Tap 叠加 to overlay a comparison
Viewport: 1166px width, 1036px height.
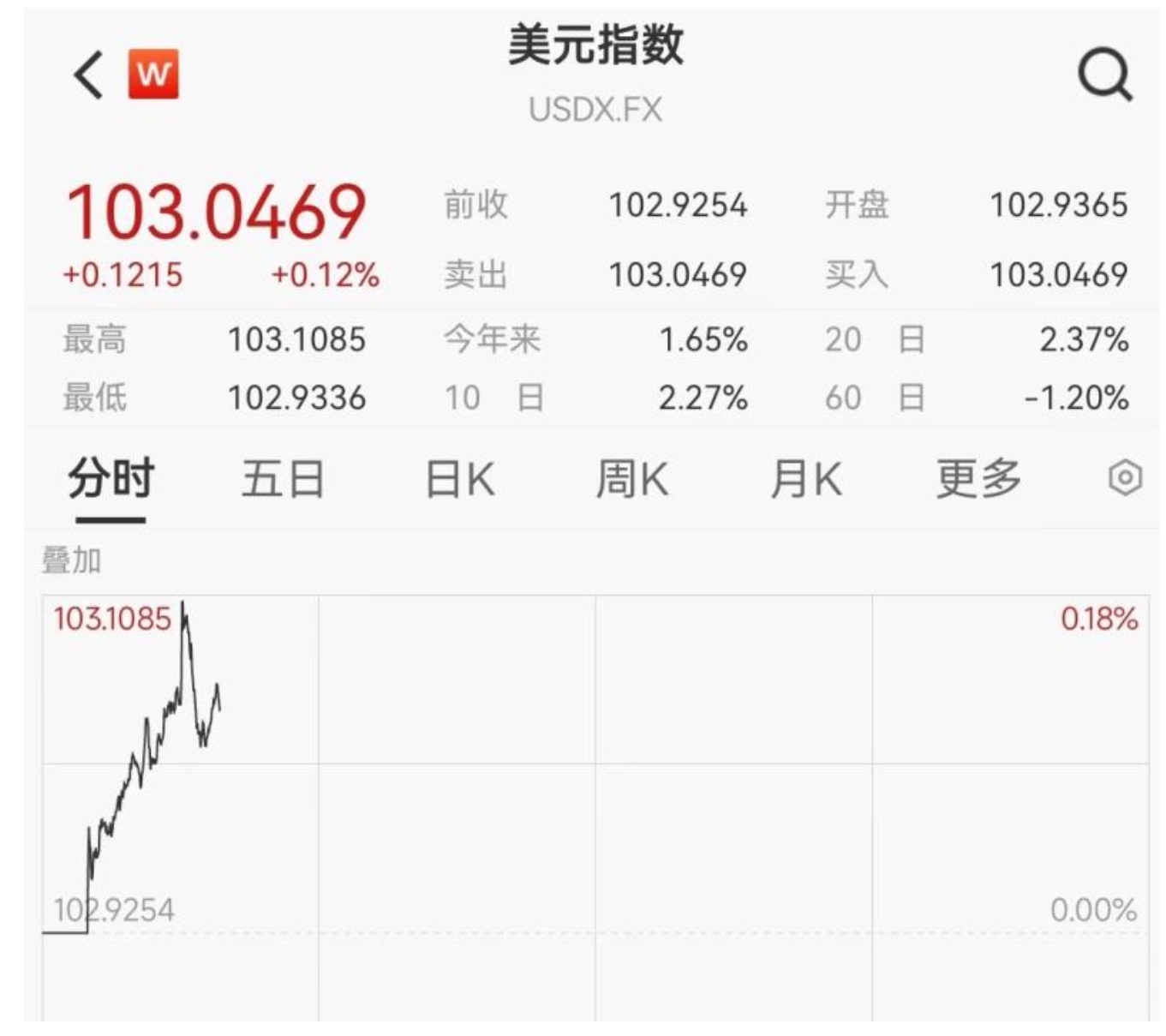tap(72, 560)
